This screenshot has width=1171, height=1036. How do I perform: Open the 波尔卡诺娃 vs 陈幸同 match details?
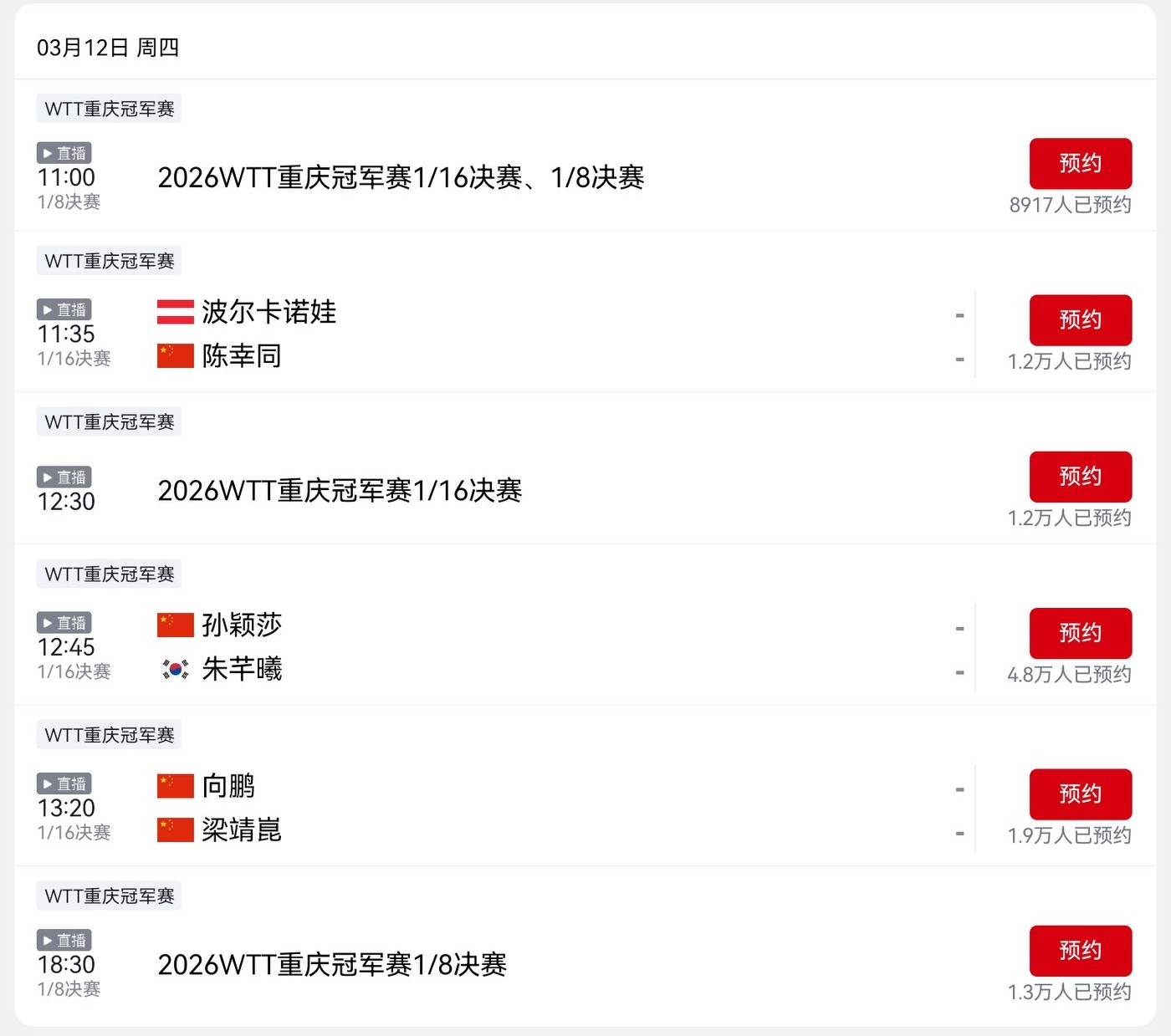[x=502, y=334]
